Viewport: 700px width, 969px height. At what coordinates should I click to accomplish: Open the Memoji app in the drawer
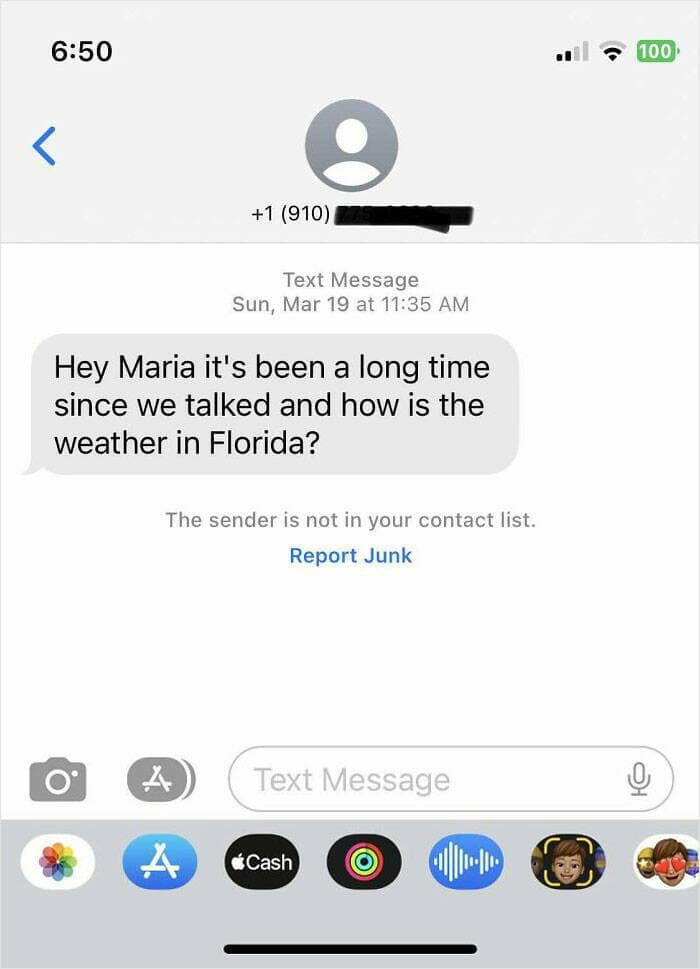(x=568, y=862)
